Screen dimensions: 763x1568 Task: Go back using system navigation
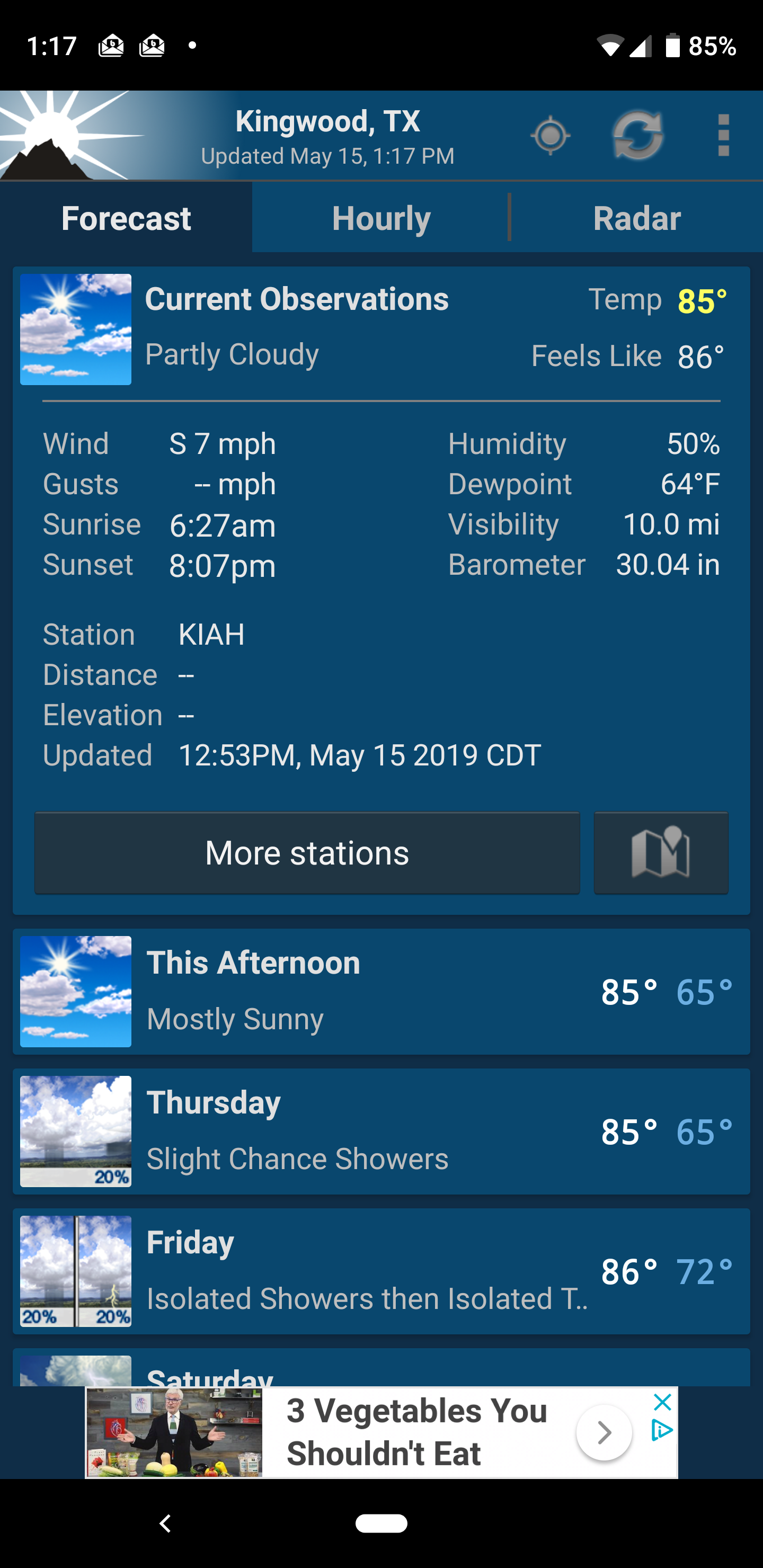[x=165, y=1524]
